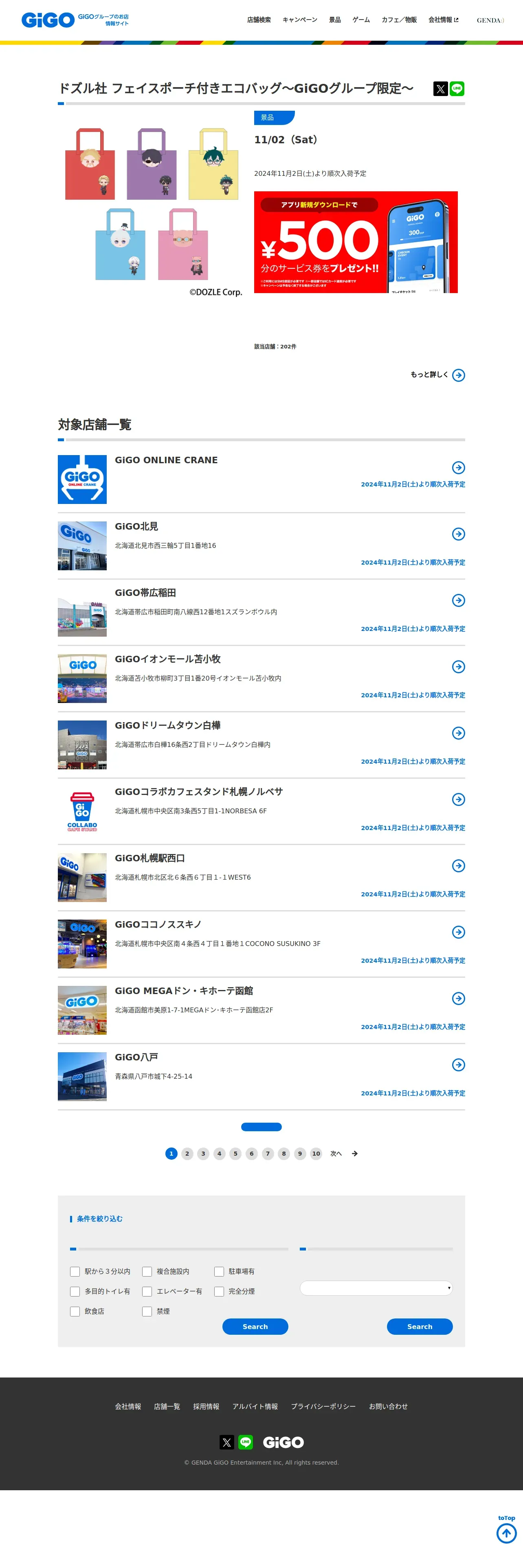Check the 駅から3分以内 filter

click(x=75, y=1272)
